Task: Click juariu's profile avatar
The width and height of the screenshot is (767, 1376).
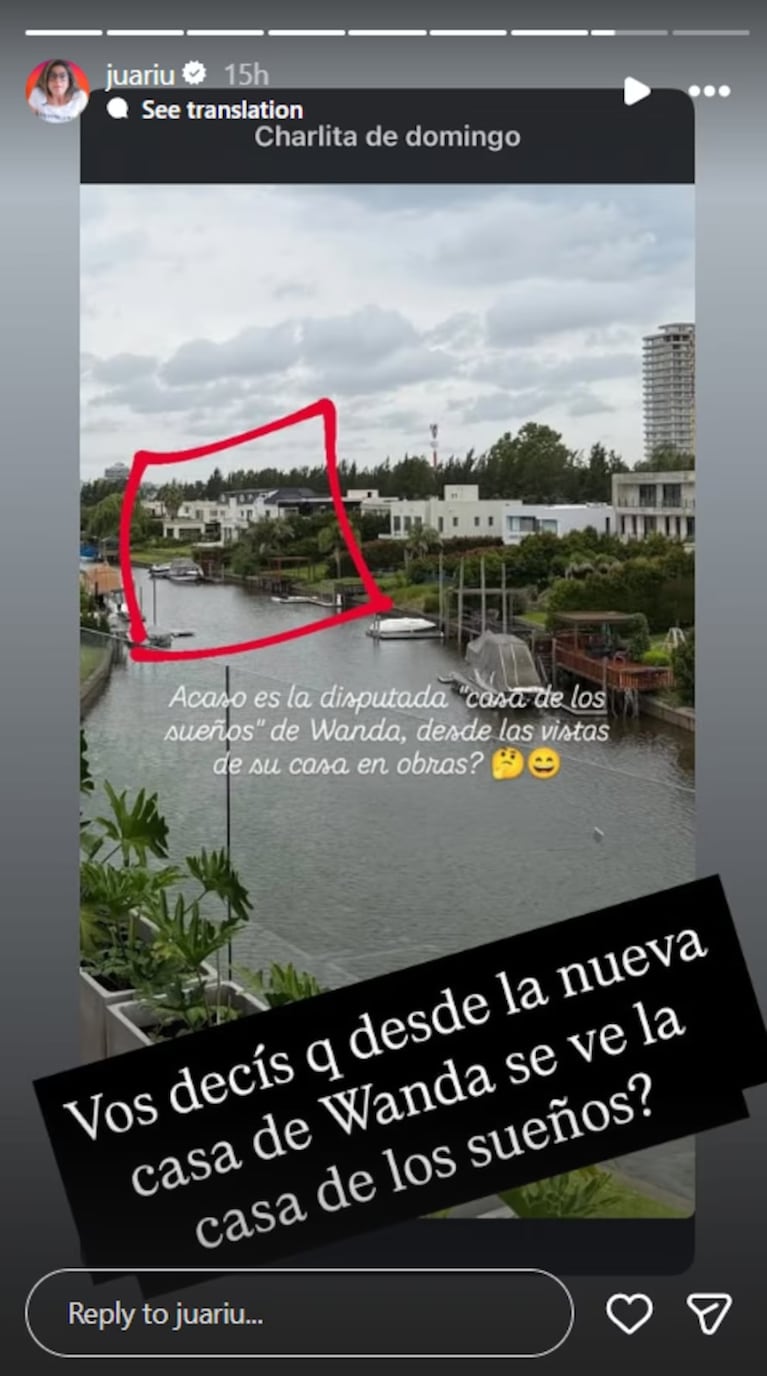Action: (x=56, y=77)
